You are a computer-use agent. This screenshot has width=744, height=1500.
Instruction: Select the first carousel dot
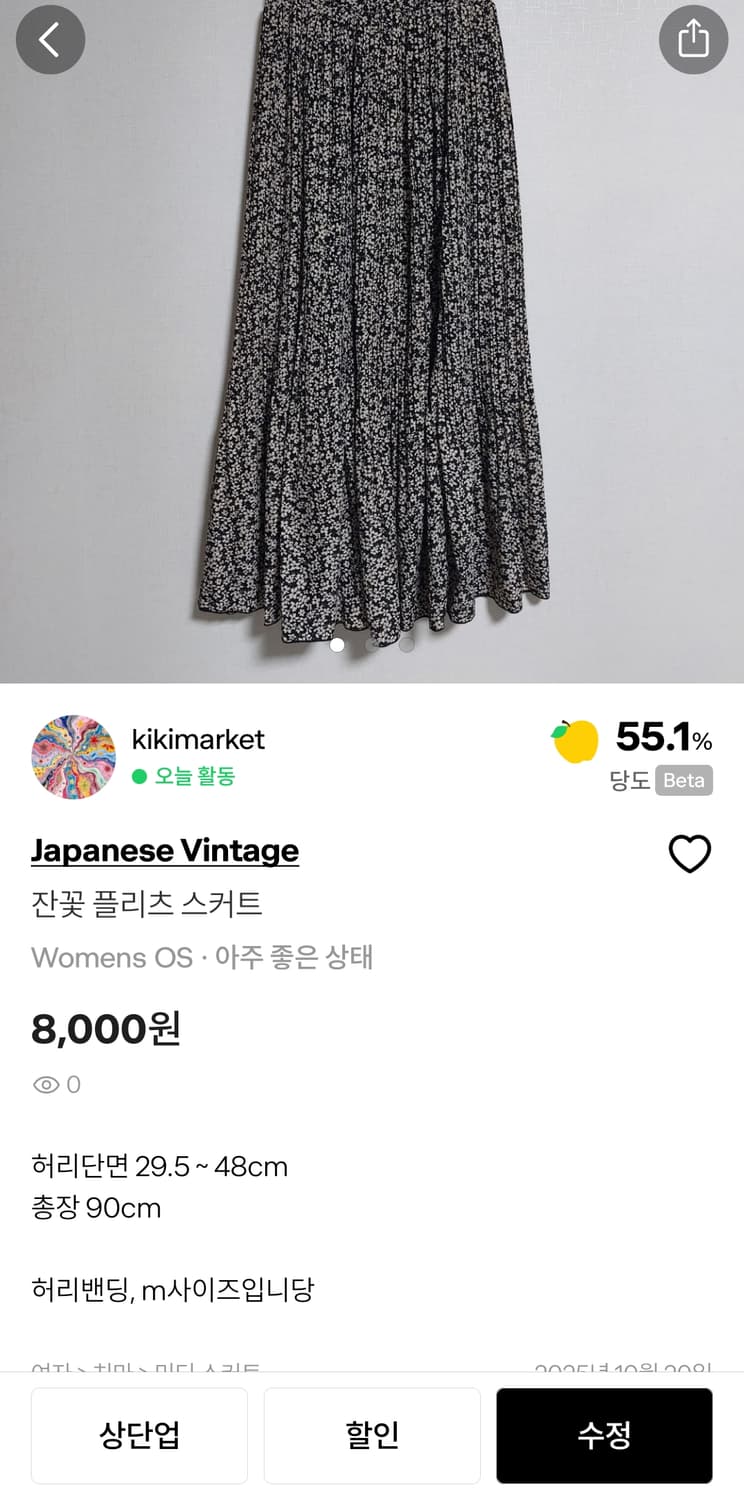pyautogui.click(x=337, y=645)
